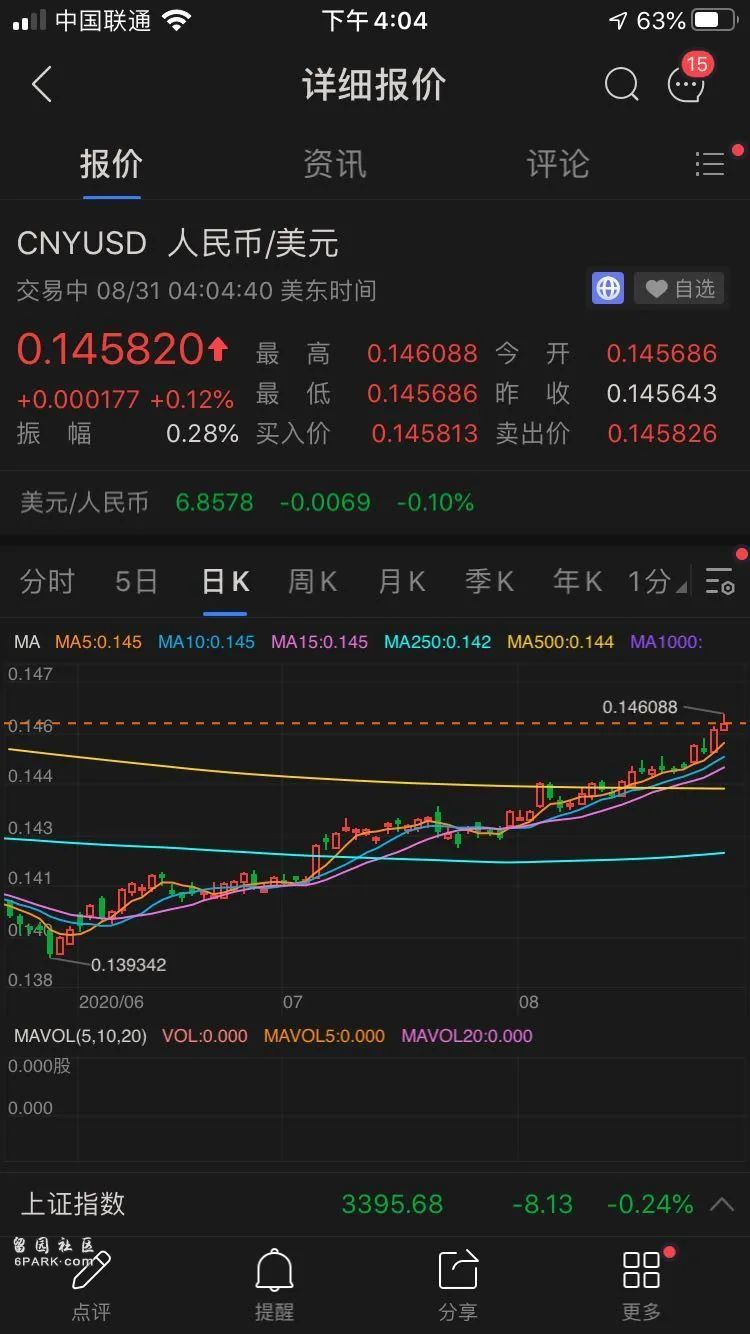
Task: Add CNYUSD to 自选 watchlist
Action: 679,289
